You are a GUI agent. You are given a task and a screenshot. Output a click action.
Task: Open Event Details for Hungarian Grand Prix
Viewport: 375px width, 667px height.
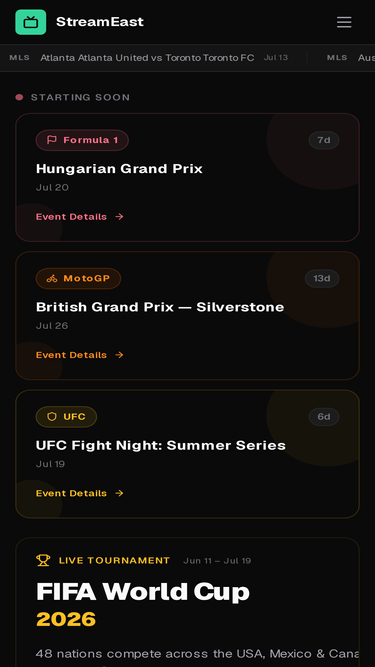click(x=80, y=217)
